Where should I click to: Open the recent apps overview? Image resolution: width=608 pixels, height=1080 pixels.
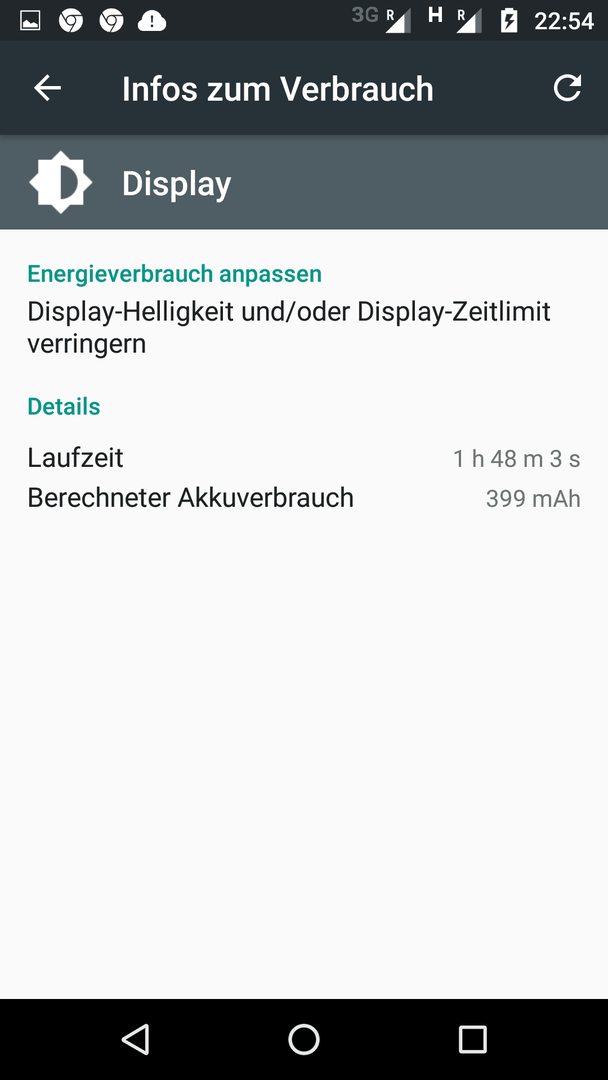(x=472, y=1039)
